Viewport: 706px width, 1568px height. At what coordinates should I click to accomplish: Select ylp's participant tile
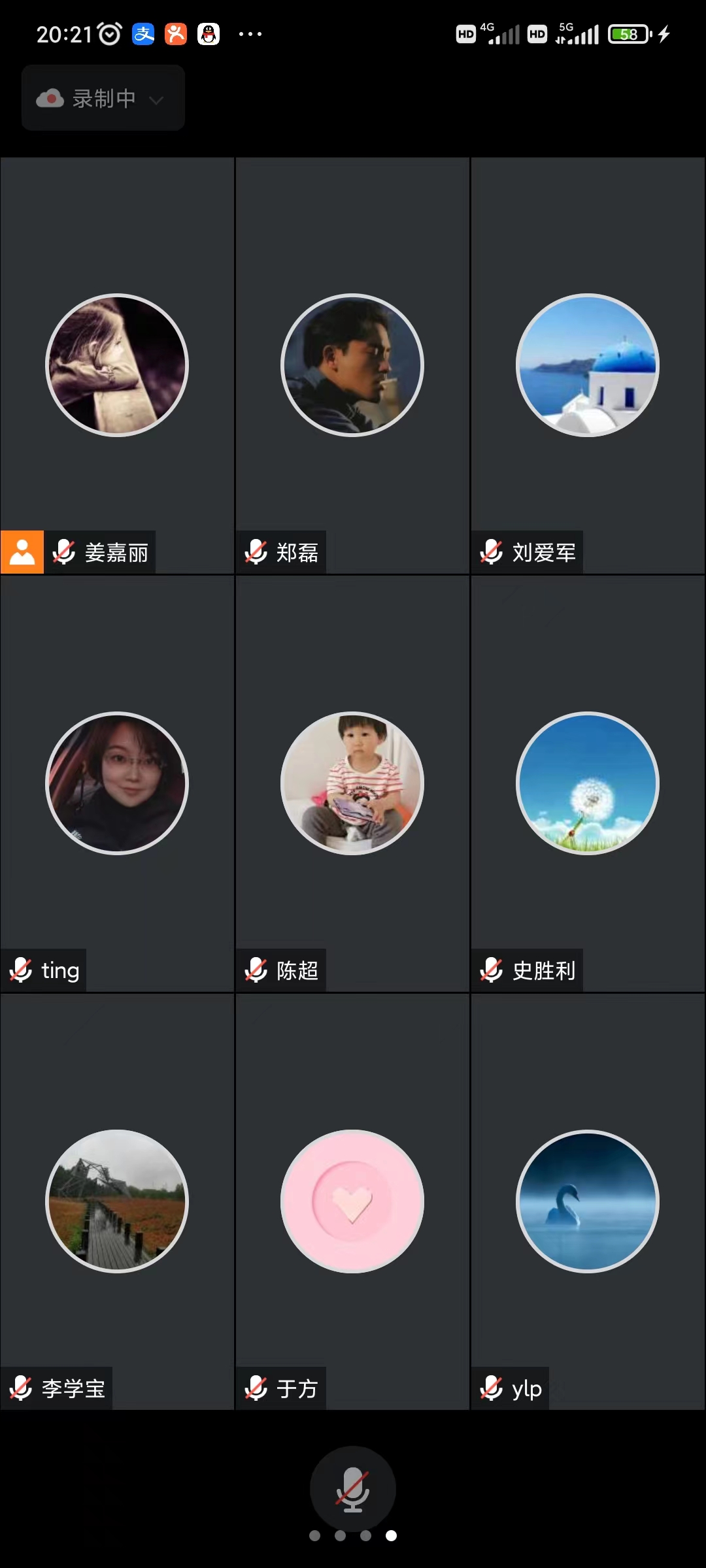click(x=588, y=1201)
